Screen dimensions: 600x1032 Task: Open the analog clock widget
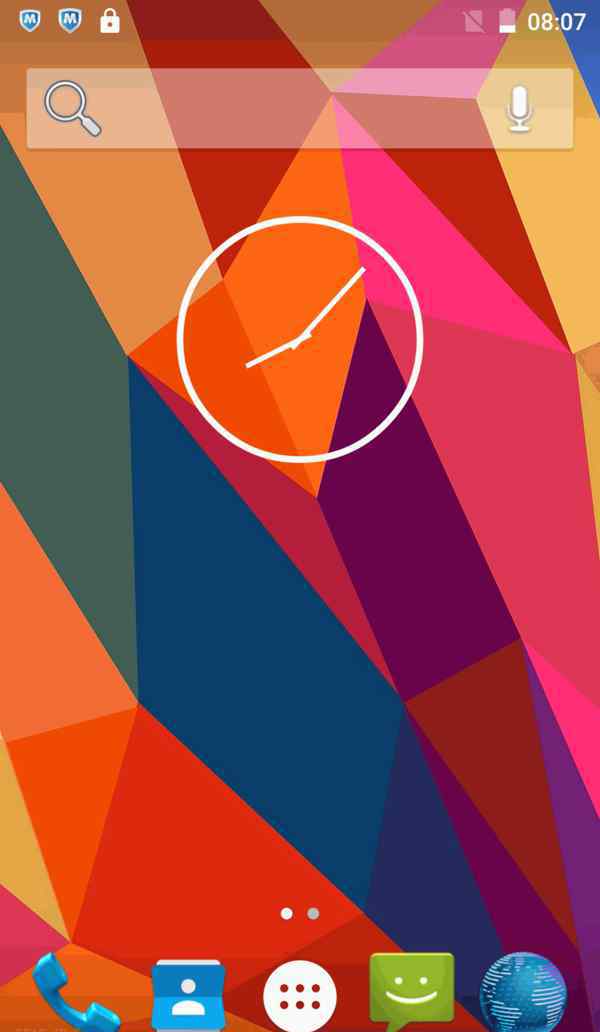tap(300, 339)
